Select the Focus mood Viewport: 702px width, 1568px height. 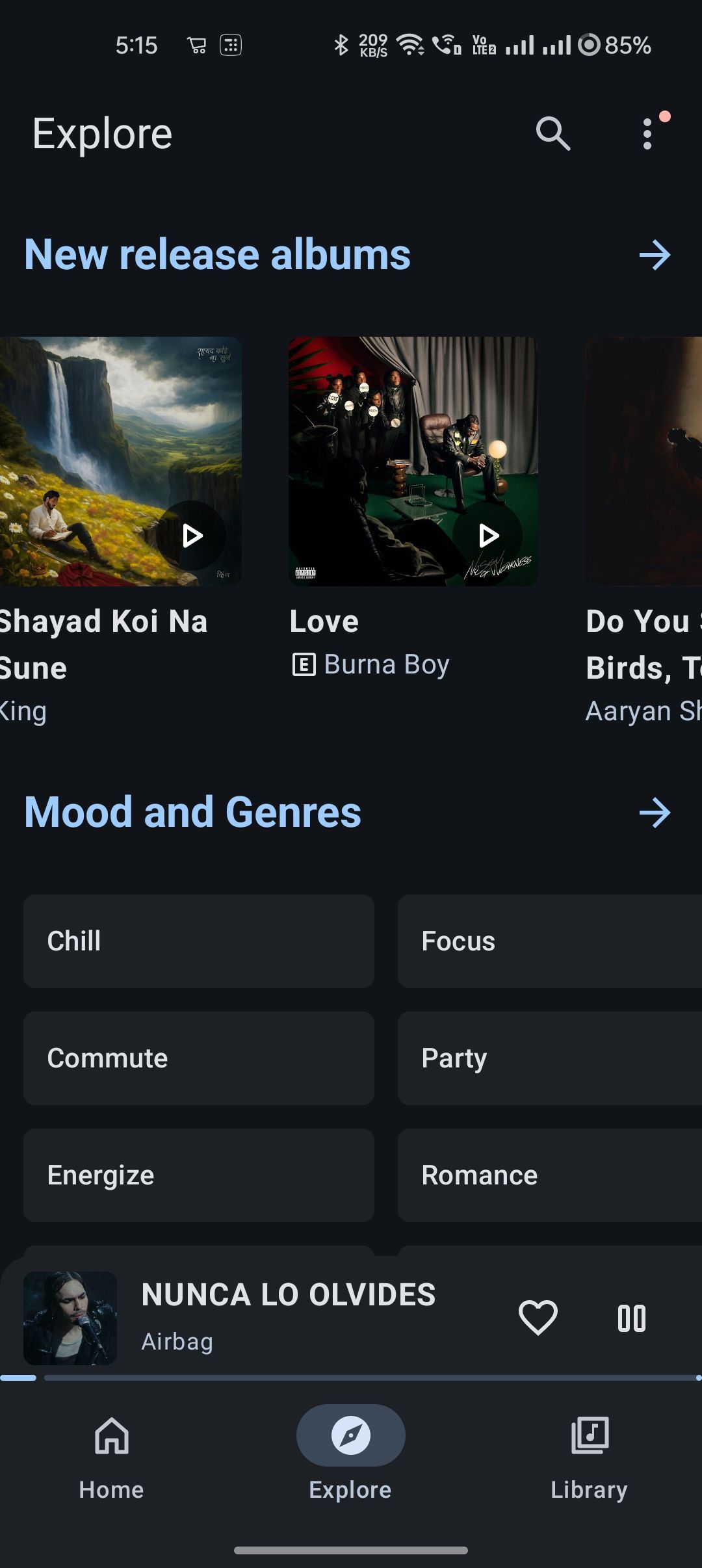pos(550,941)
